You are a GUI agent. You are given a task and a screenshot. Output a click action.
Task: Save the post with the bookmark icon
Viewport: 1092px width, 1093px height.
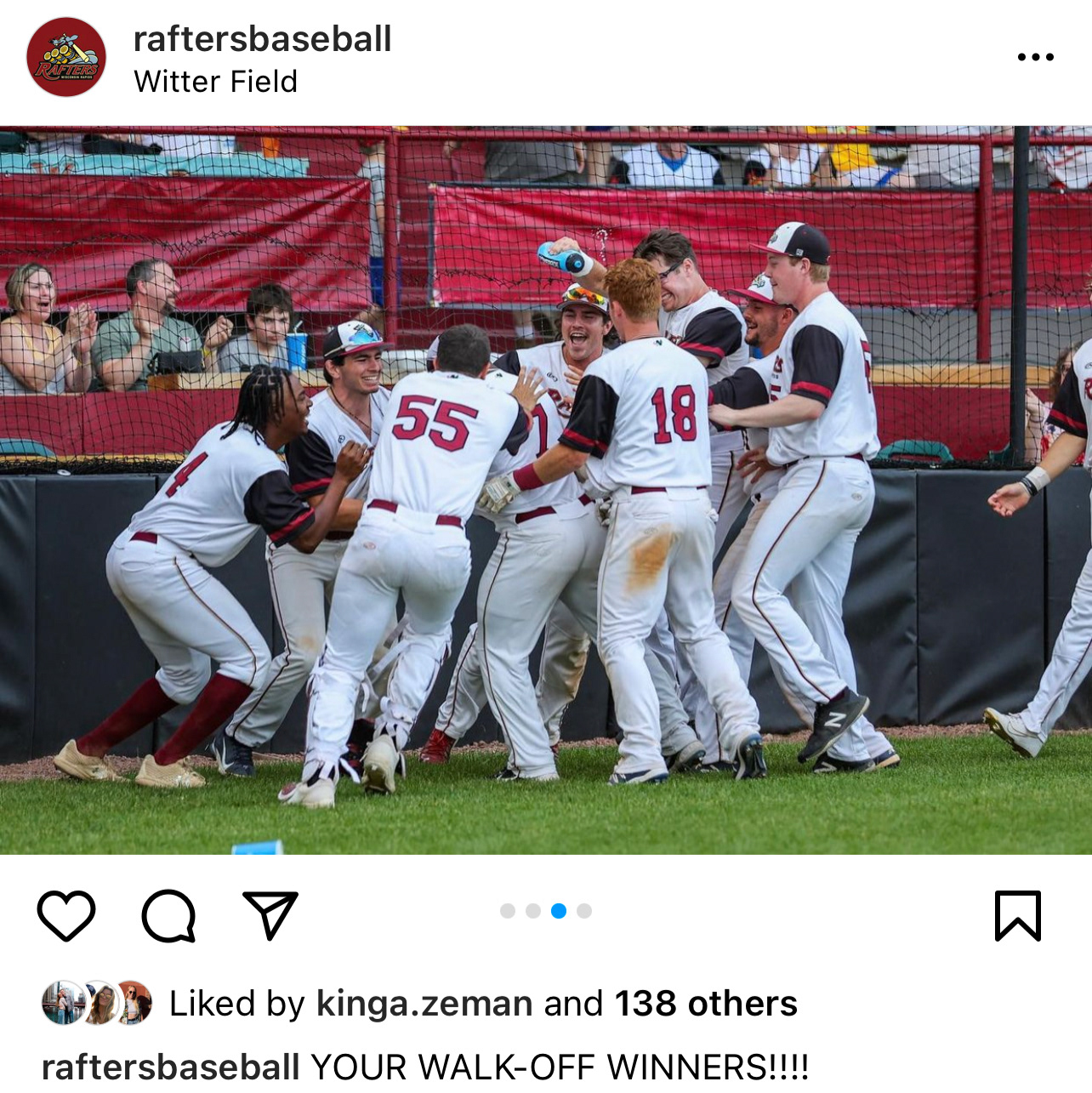click(1018, 915)
